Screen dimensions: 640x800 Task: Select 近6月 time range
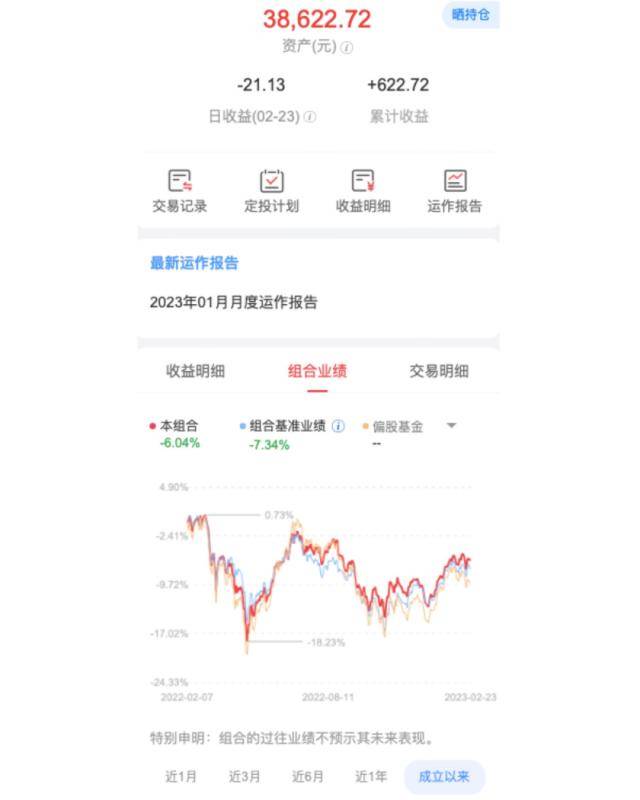click(307, 776)
